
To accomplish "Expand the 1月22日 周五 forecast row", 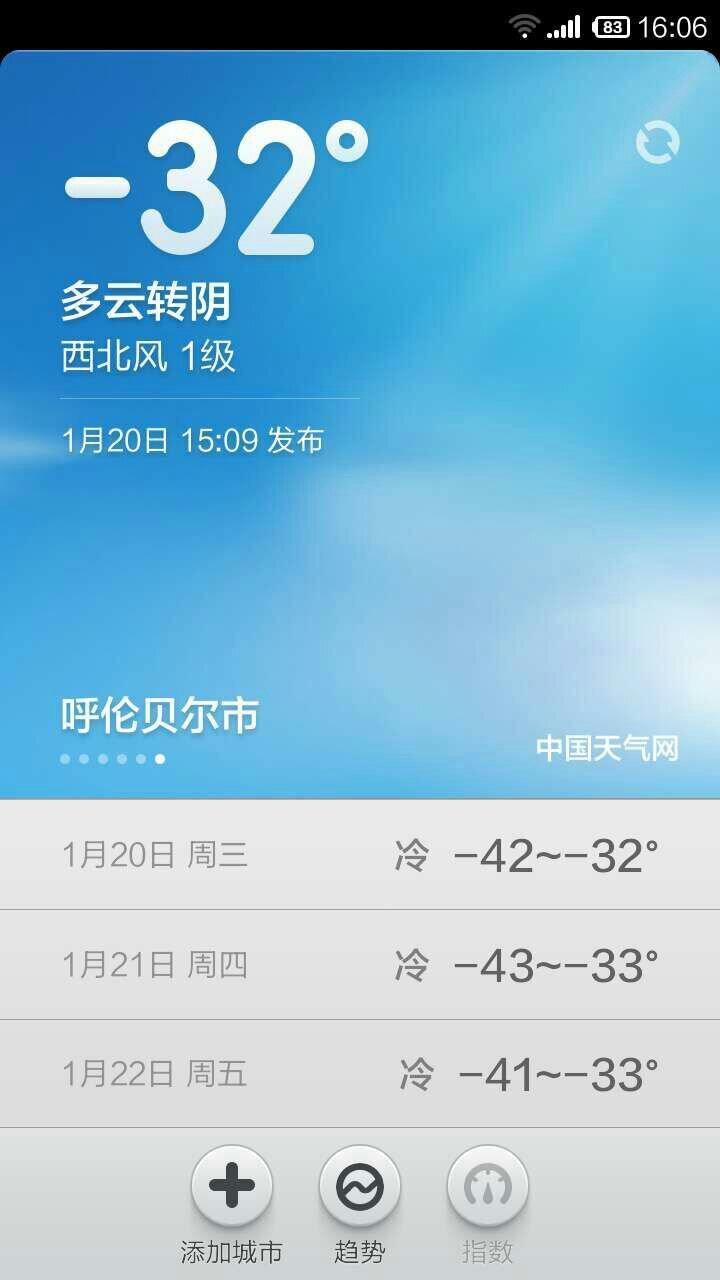I will point(360,1073).
